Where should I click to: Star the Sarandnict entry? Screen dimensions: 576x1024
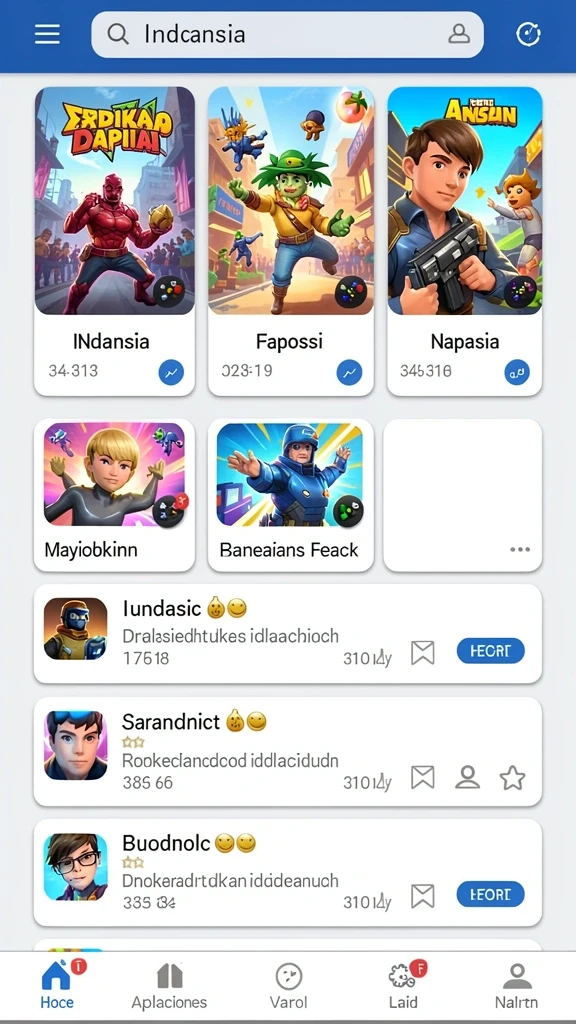click(513, 778)
